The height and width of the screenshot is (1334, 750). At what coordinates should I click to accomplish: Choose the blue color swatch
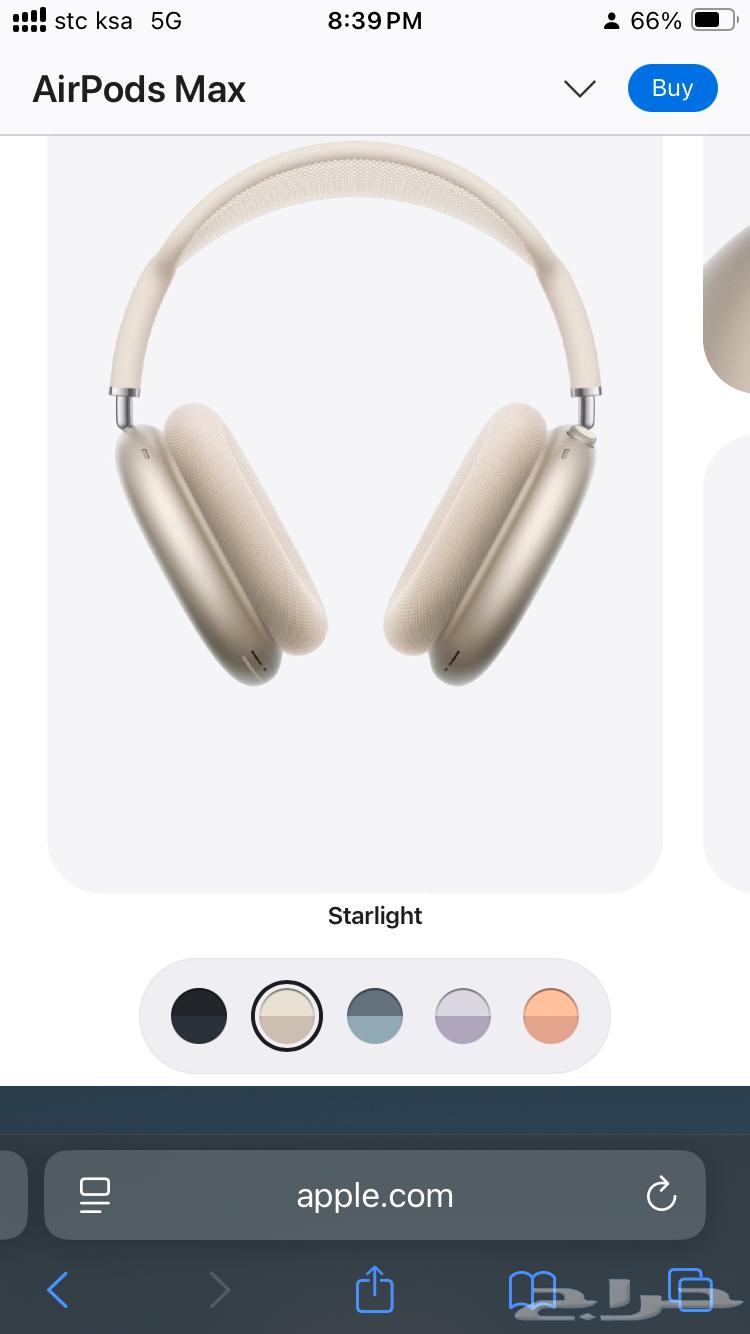[x=375, y=1016]
